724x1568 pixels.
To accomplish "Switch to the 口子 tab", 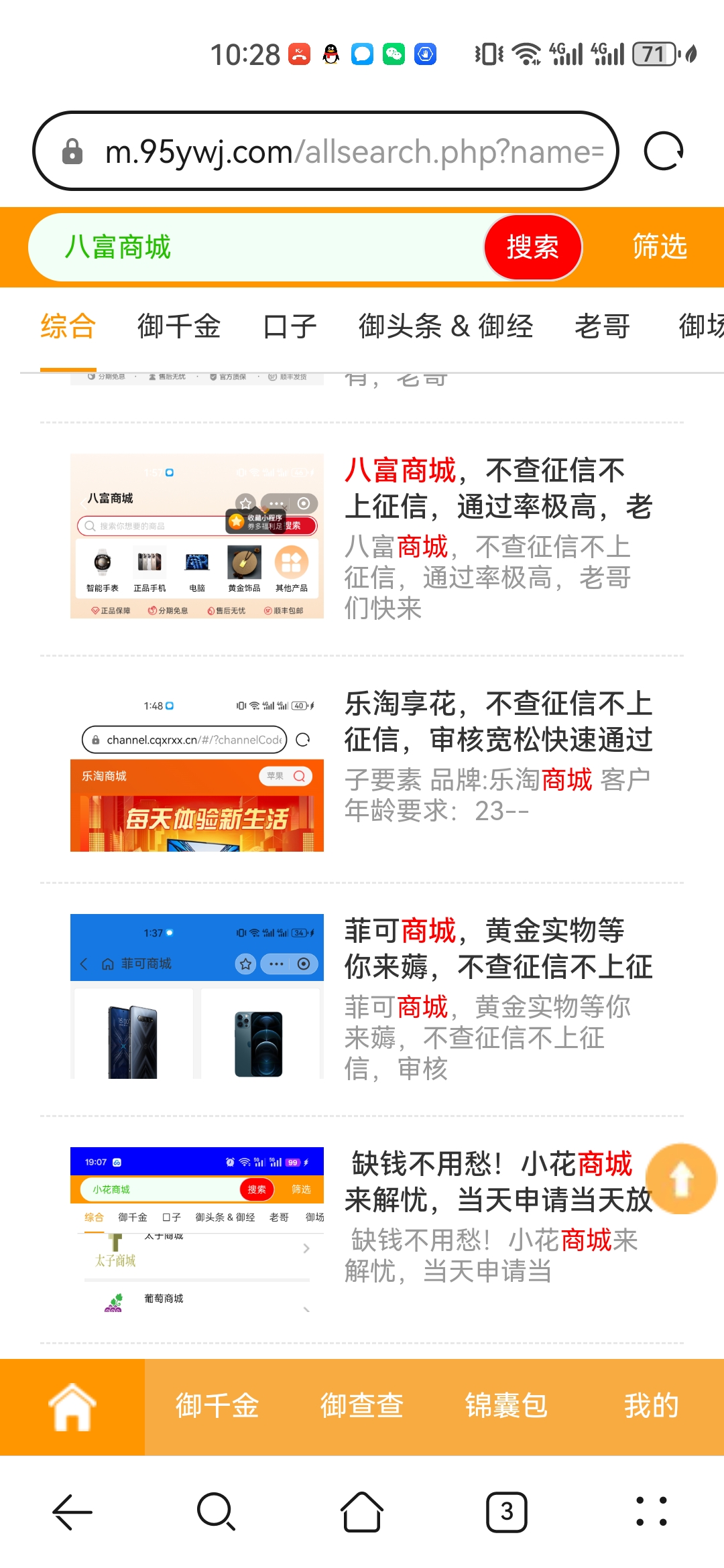I will (x=290, y=326).
